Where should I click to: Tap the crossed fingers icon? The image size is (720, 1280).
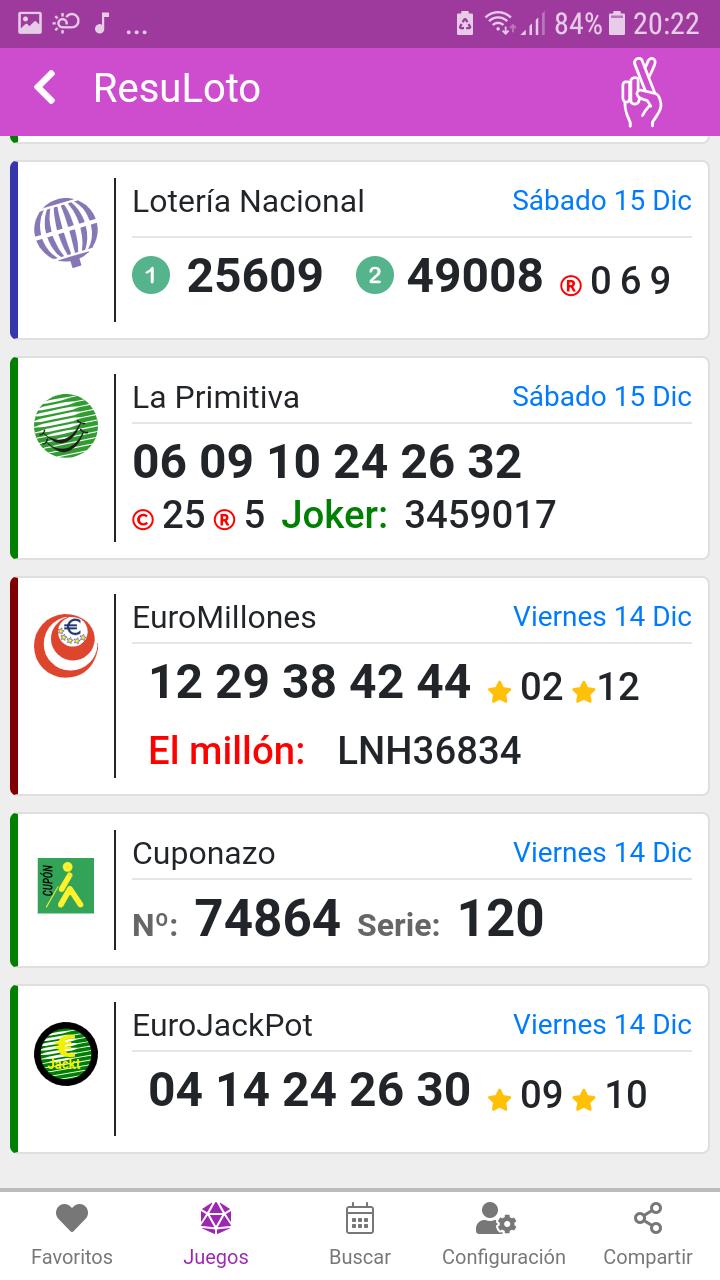click(x=641, y=91)
